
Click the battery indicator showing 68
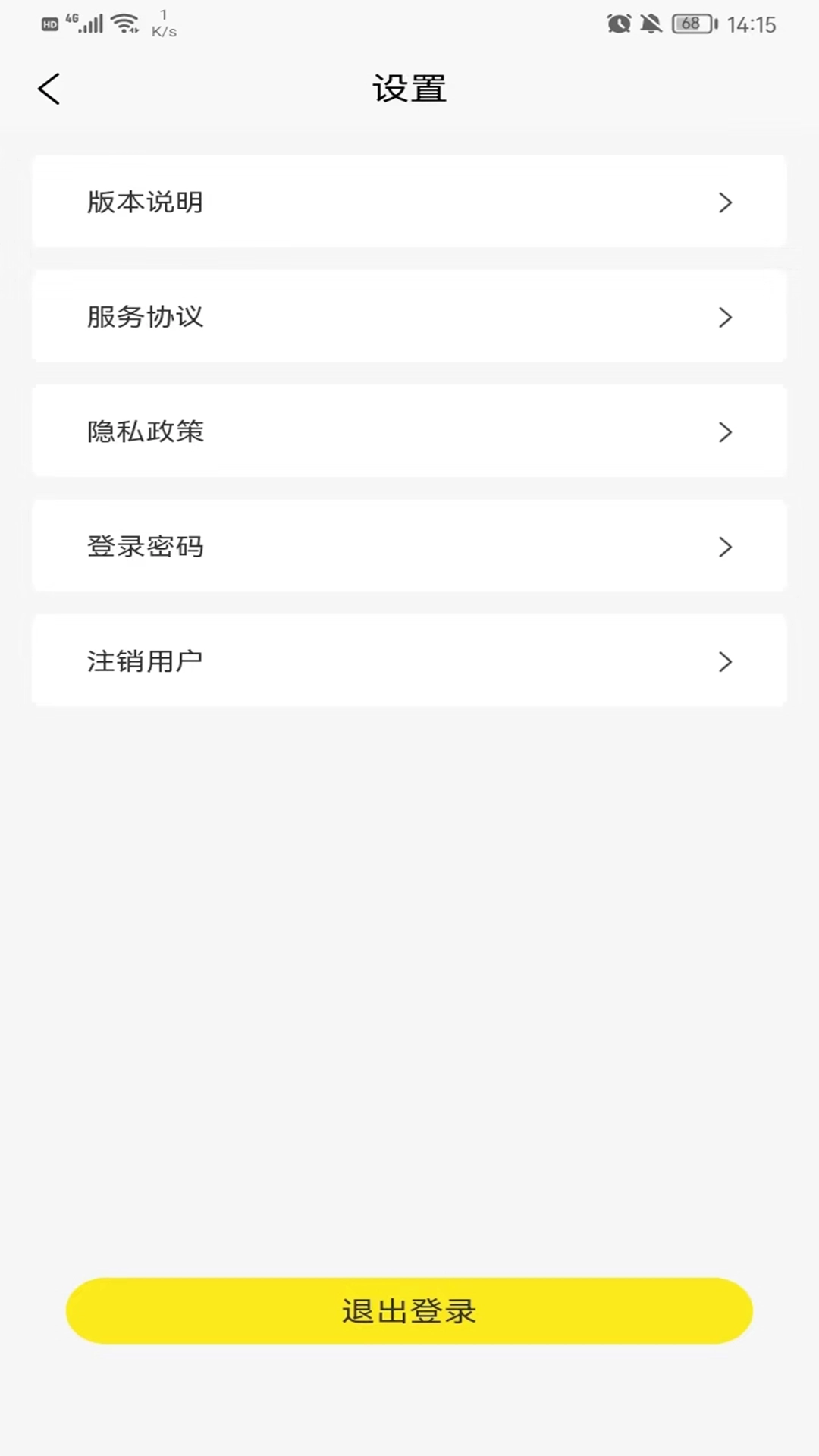point(687,24)
